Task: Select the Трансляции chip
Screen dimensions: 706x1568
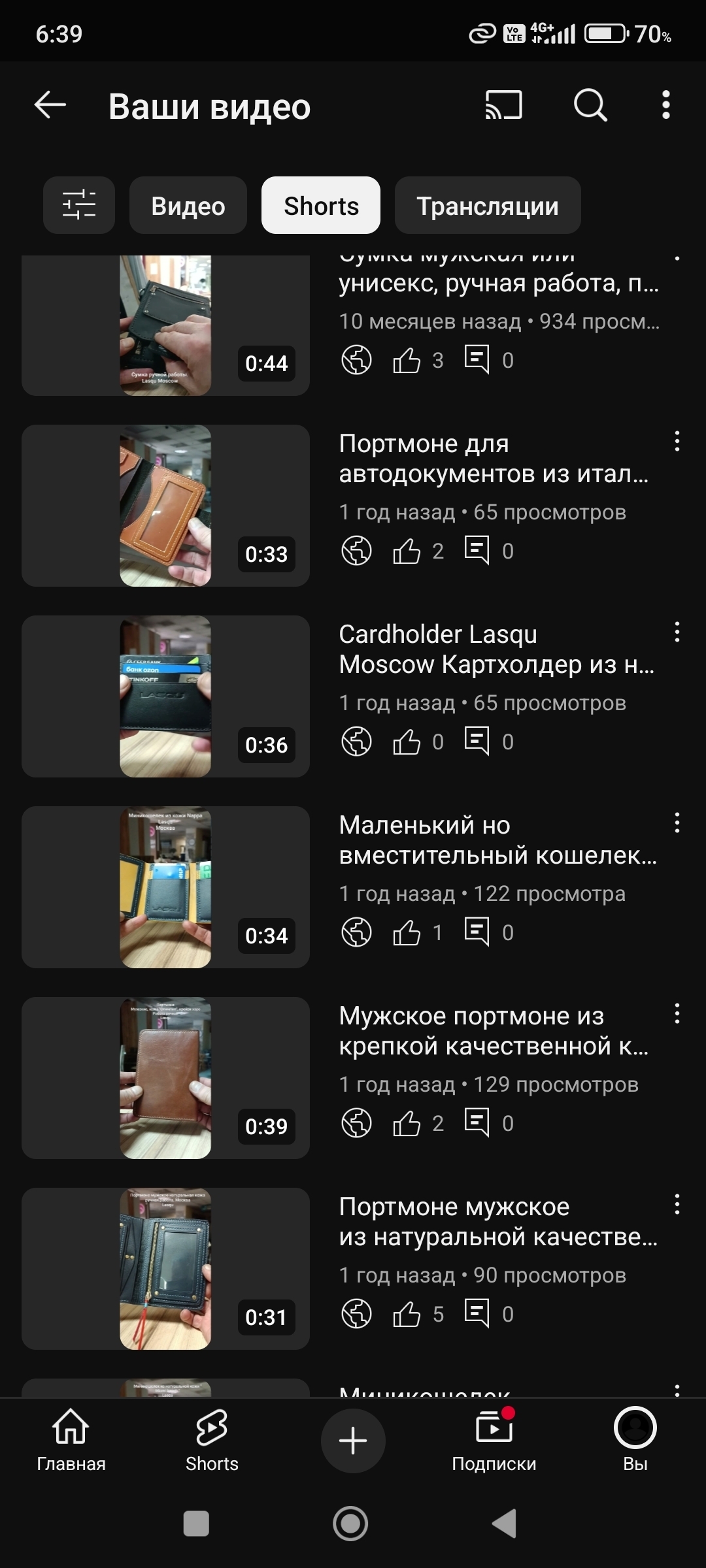Action: tap(487, 205)
